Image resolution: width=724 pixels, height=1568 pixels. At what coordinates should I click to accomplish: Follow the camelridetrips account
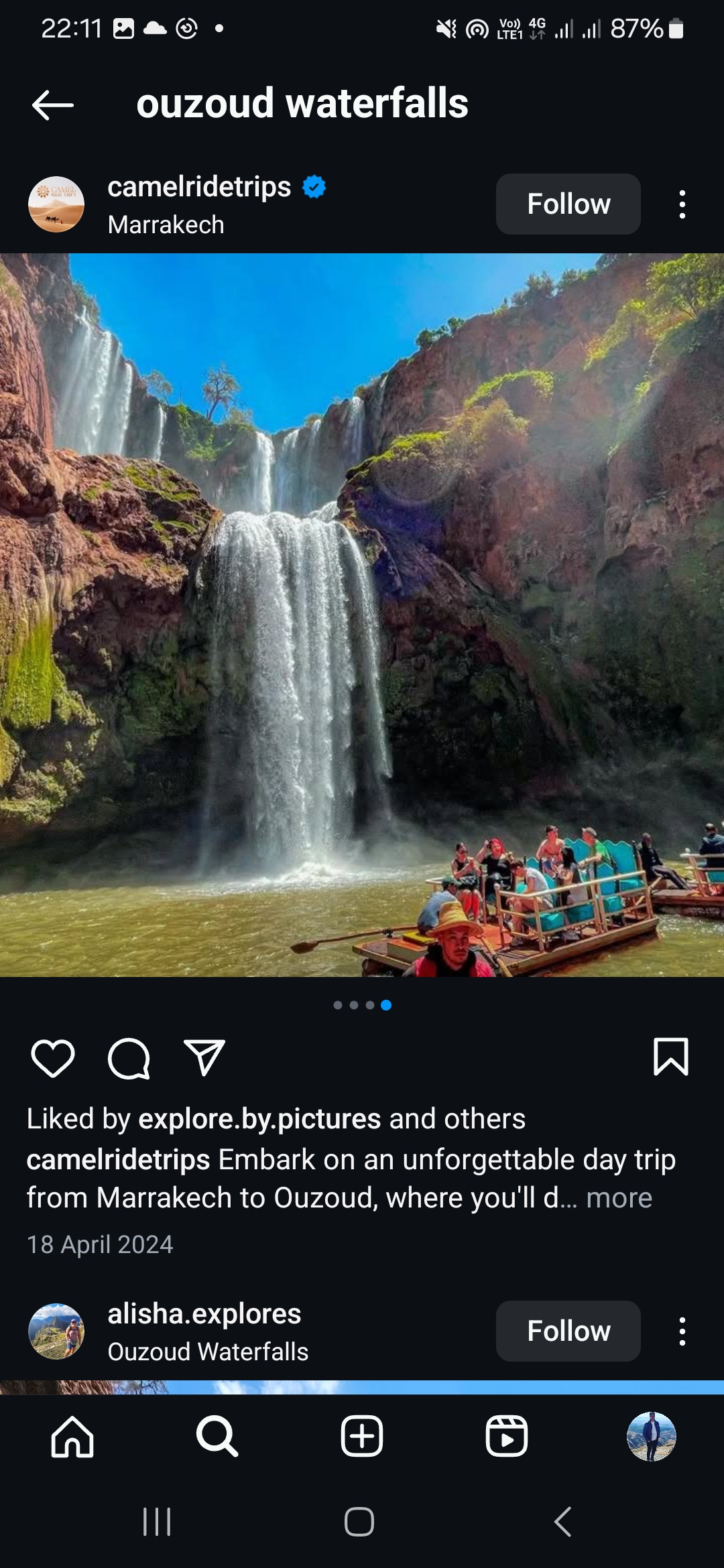tap(568, 204)
